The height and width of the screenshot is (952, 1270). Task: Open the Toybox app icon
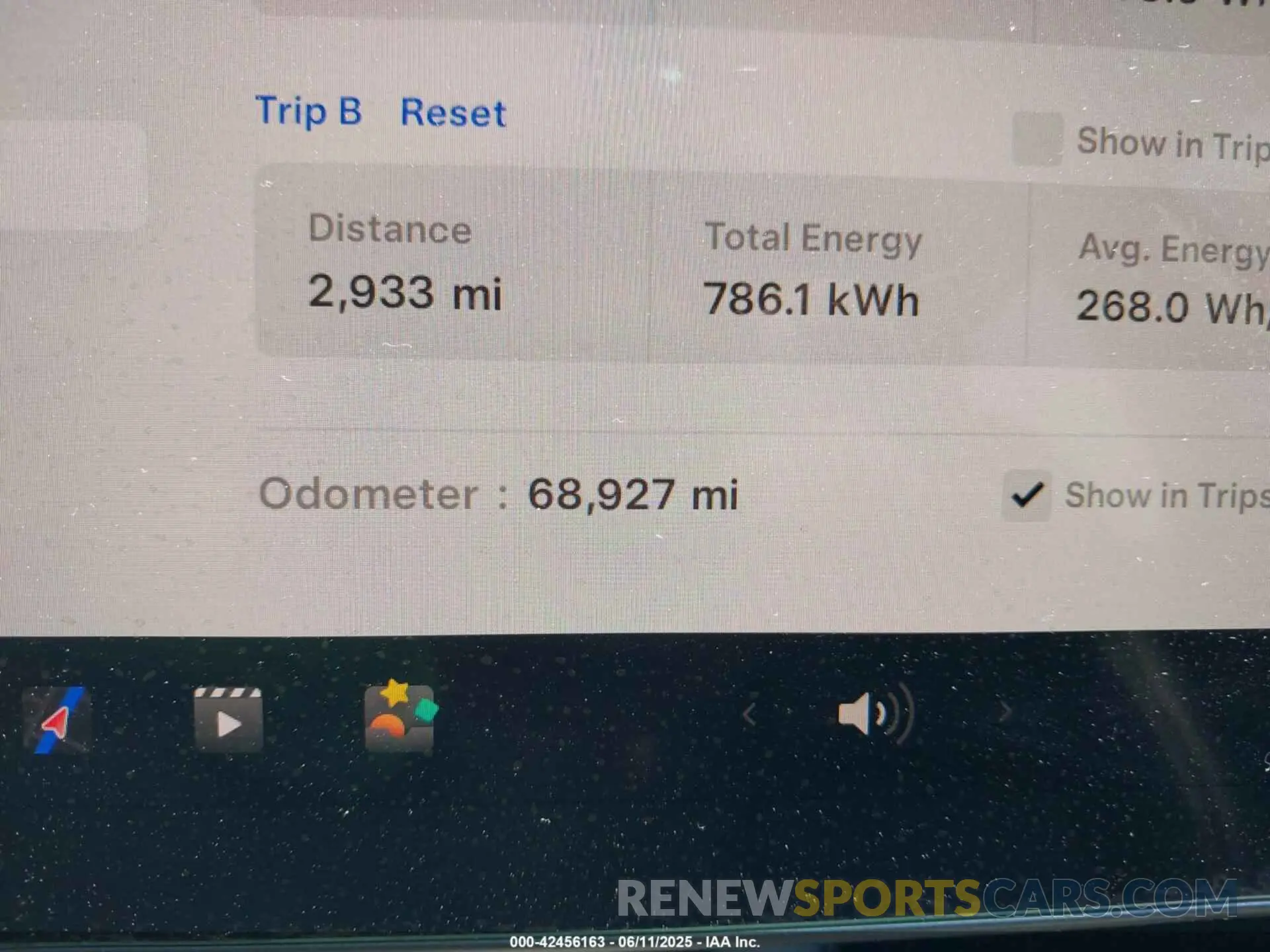[x=400, y=717]
